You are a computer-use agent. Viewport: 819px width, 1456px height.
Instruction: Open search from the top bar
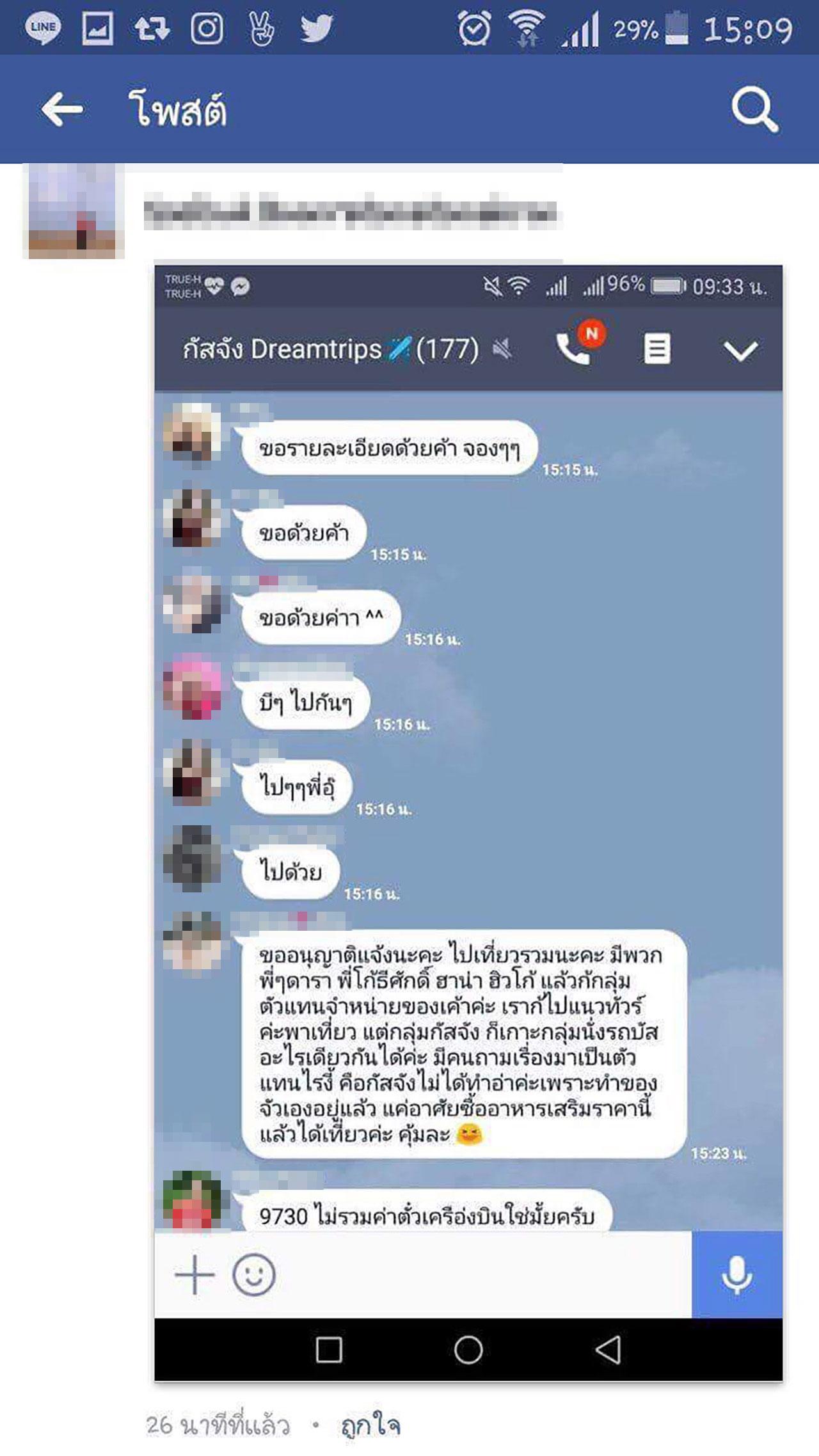754,110
